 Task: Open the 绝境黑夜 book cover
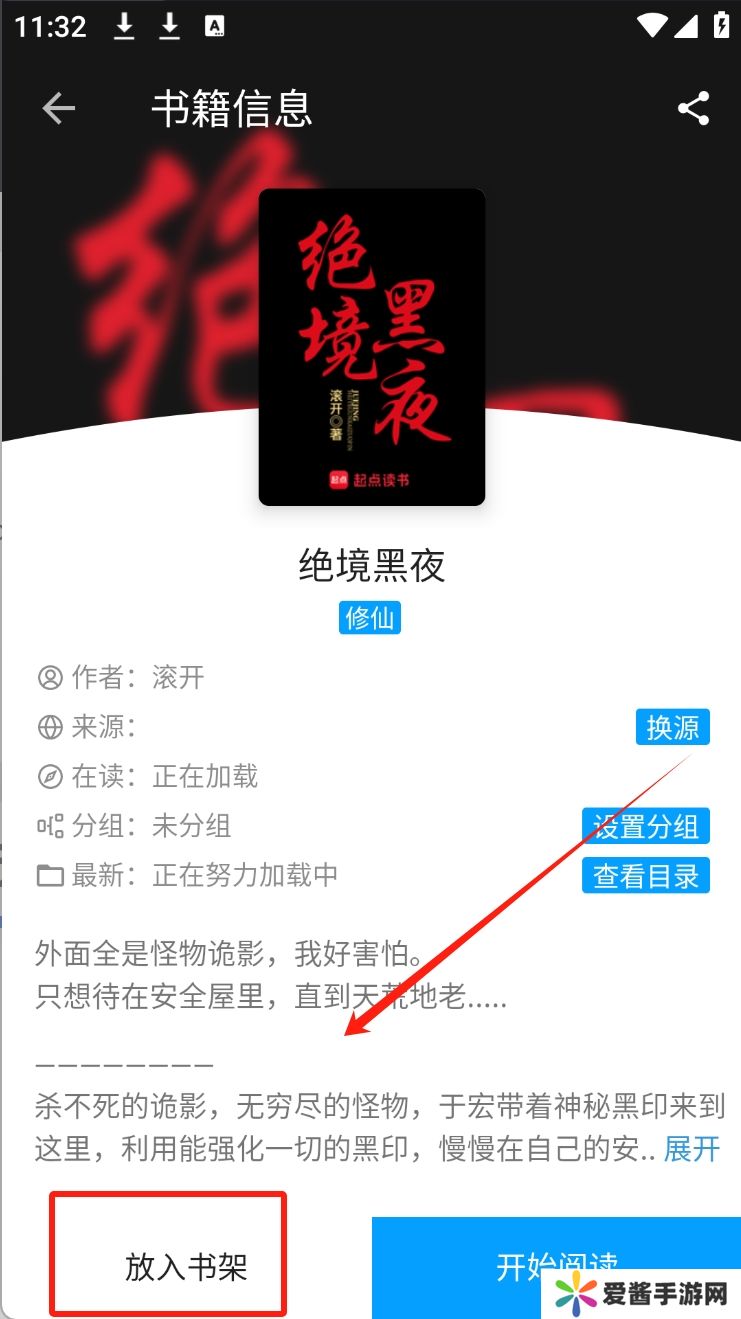[371, 347]
